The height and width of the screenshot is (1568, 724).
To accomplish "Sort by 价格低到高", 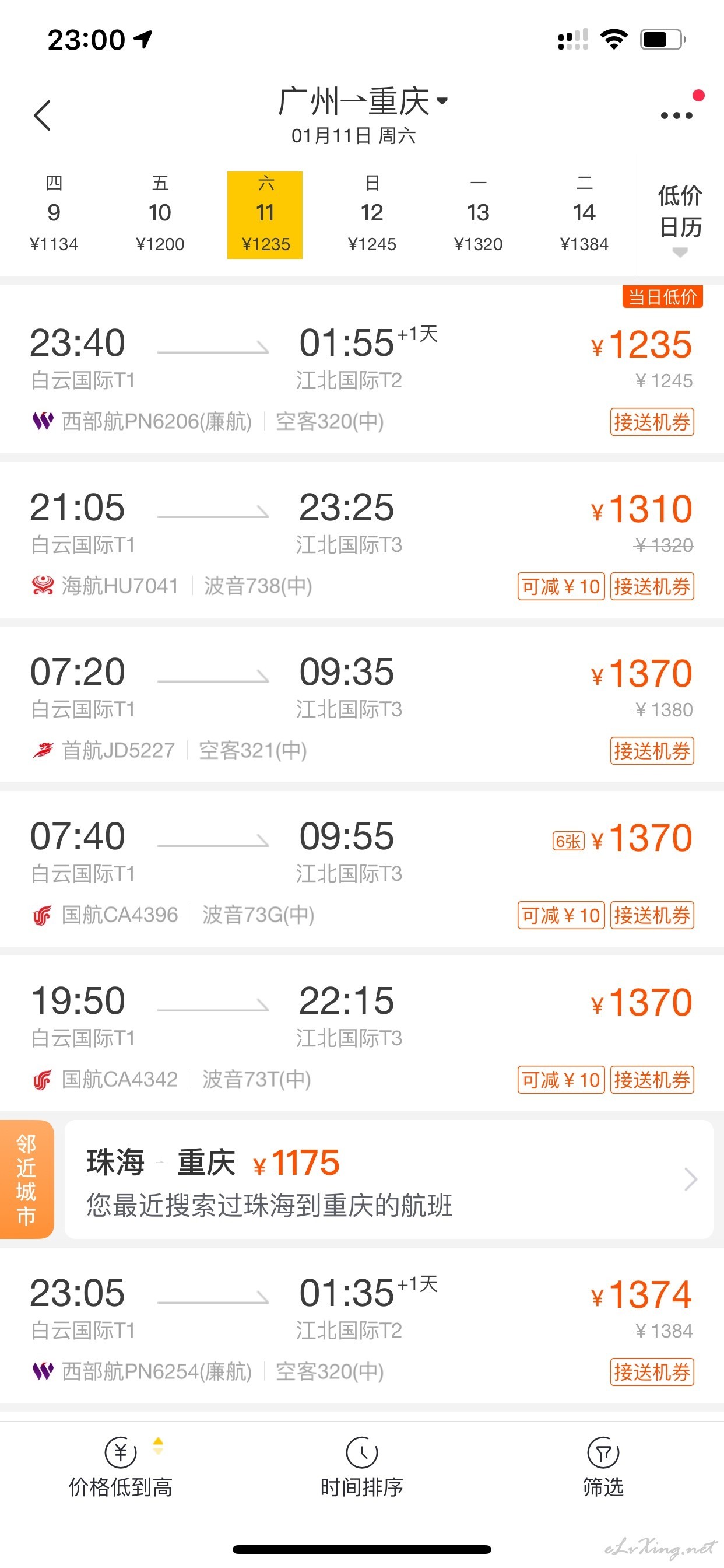I will (121, 1467).
